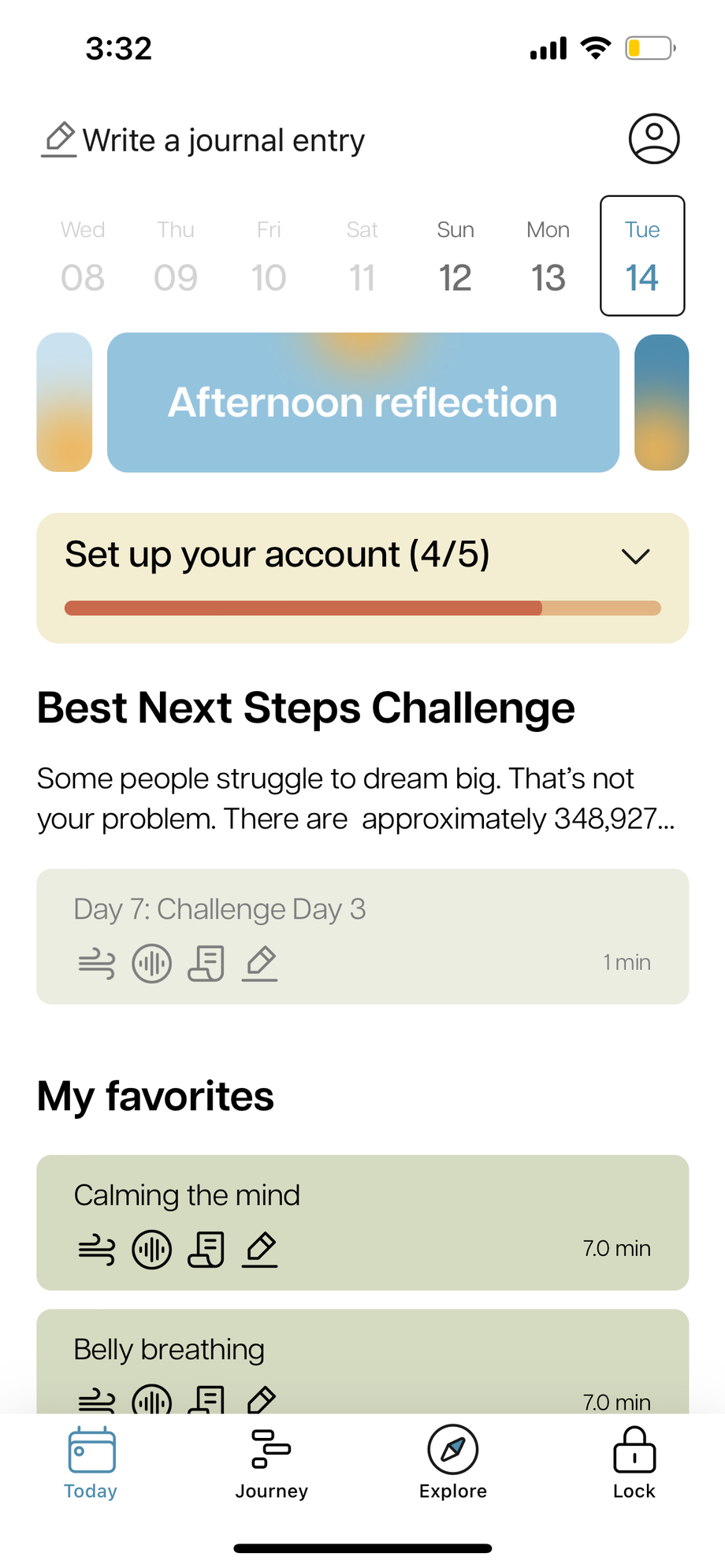Show the reflection card peeking after Afternoon reflection
This screenshot has height=1568, width=725.
[661, 403]
